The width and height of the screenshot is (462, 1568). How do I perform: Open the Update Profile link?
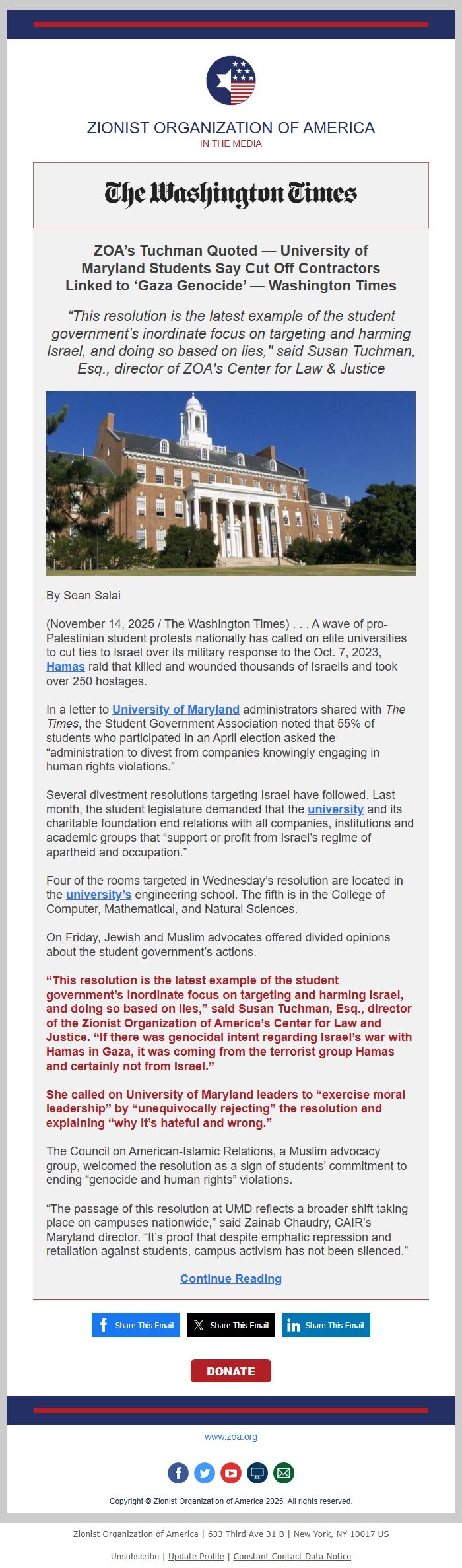point(196,1556)
